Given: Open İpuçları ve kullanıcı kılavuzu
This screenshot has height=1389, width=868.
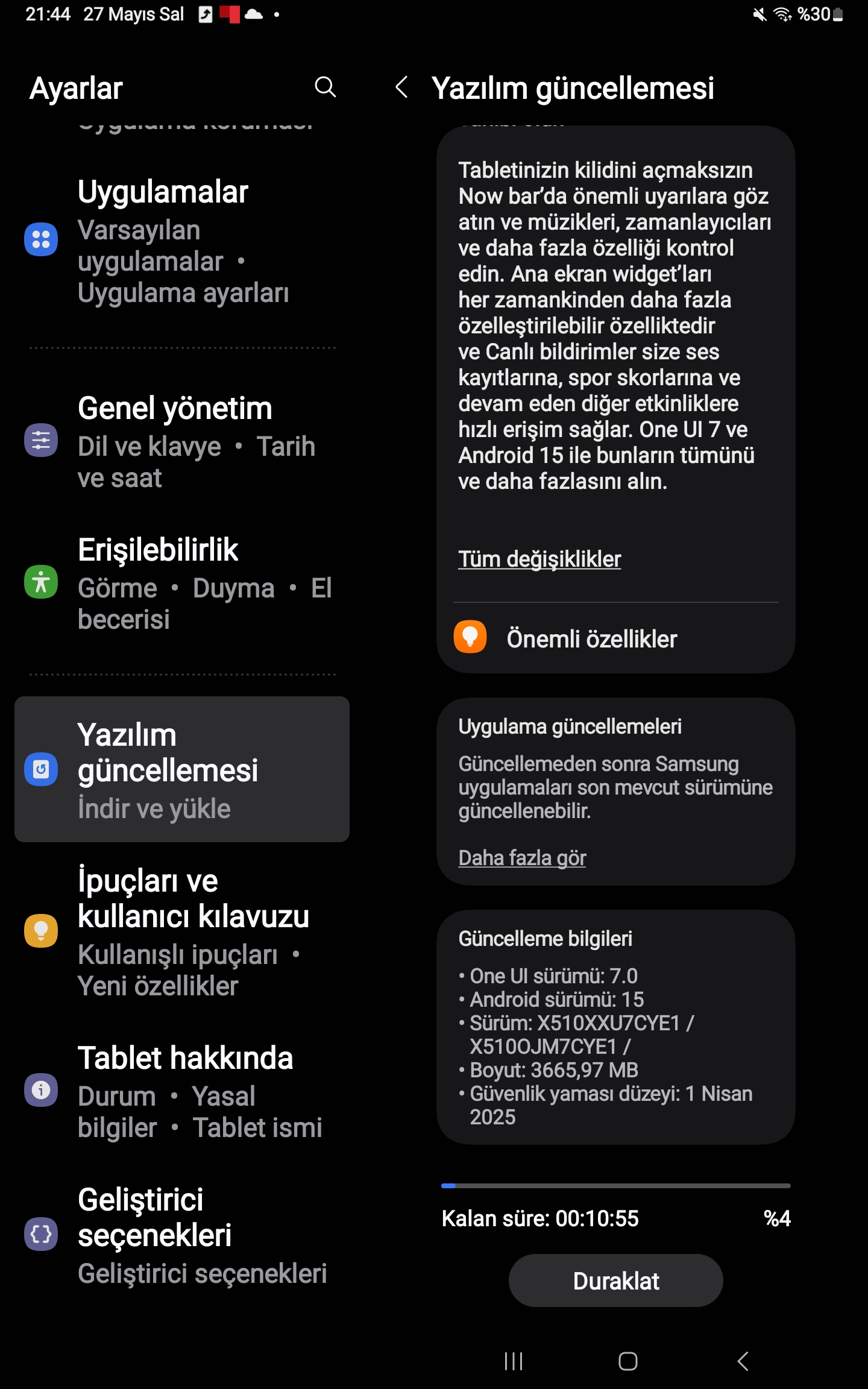Looking at the screenshot, I should [x=181, y=931].
